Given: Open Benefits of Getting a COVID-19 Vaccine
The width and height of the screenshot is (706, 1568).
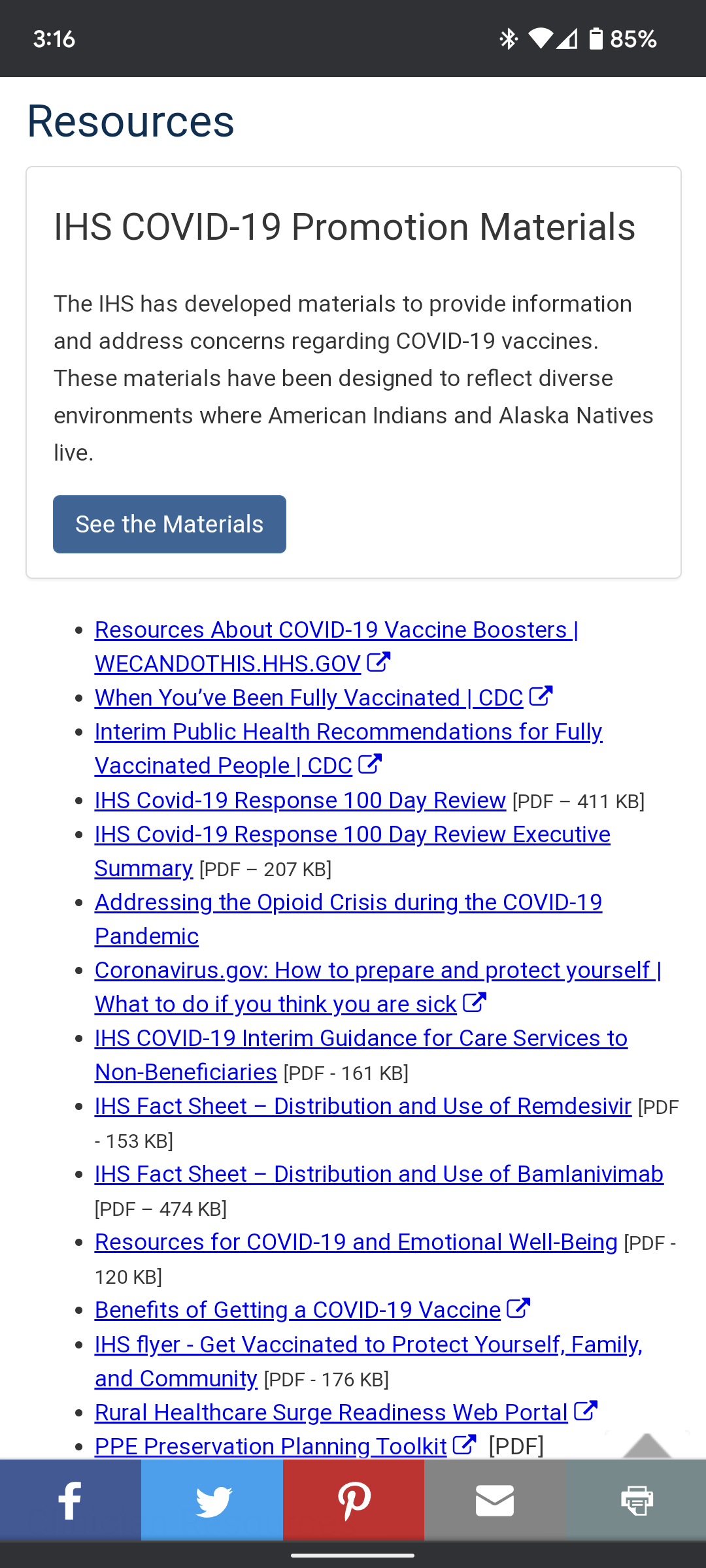Looking at the screenshot, I should (295, 1309).
